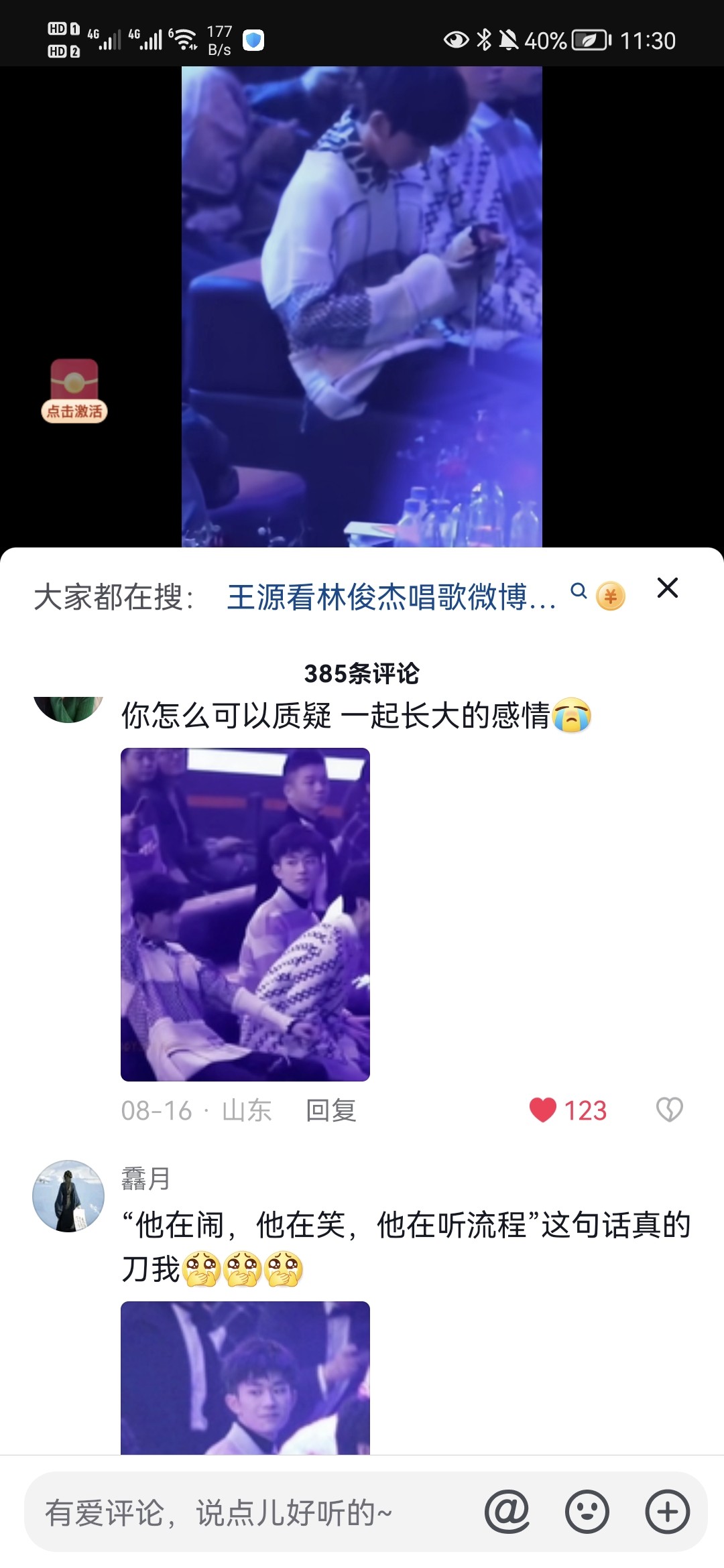Mention someone with the @ icon
724x1568 pixels.
(x=507, y=1512)
